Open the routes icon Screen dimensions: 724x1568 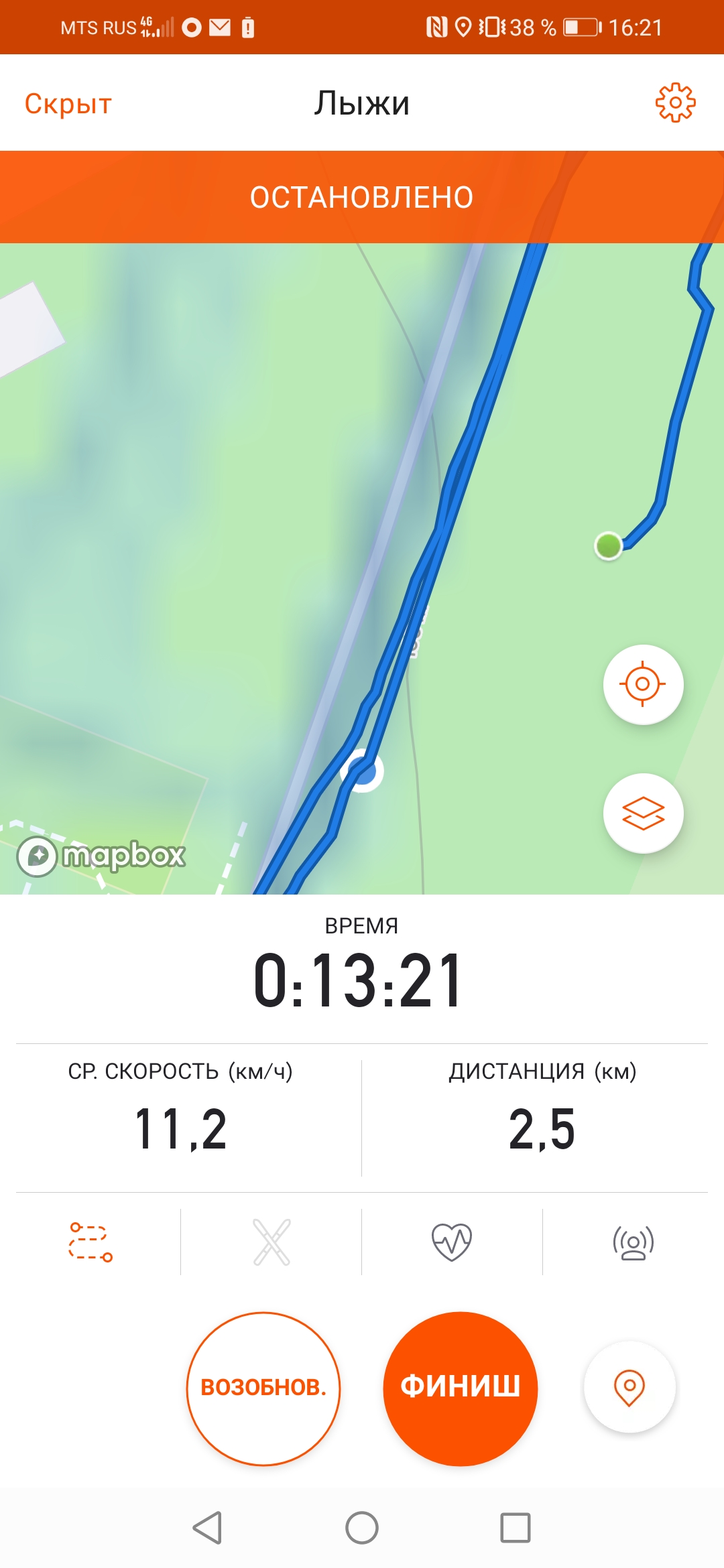[x=90, y=1242]
